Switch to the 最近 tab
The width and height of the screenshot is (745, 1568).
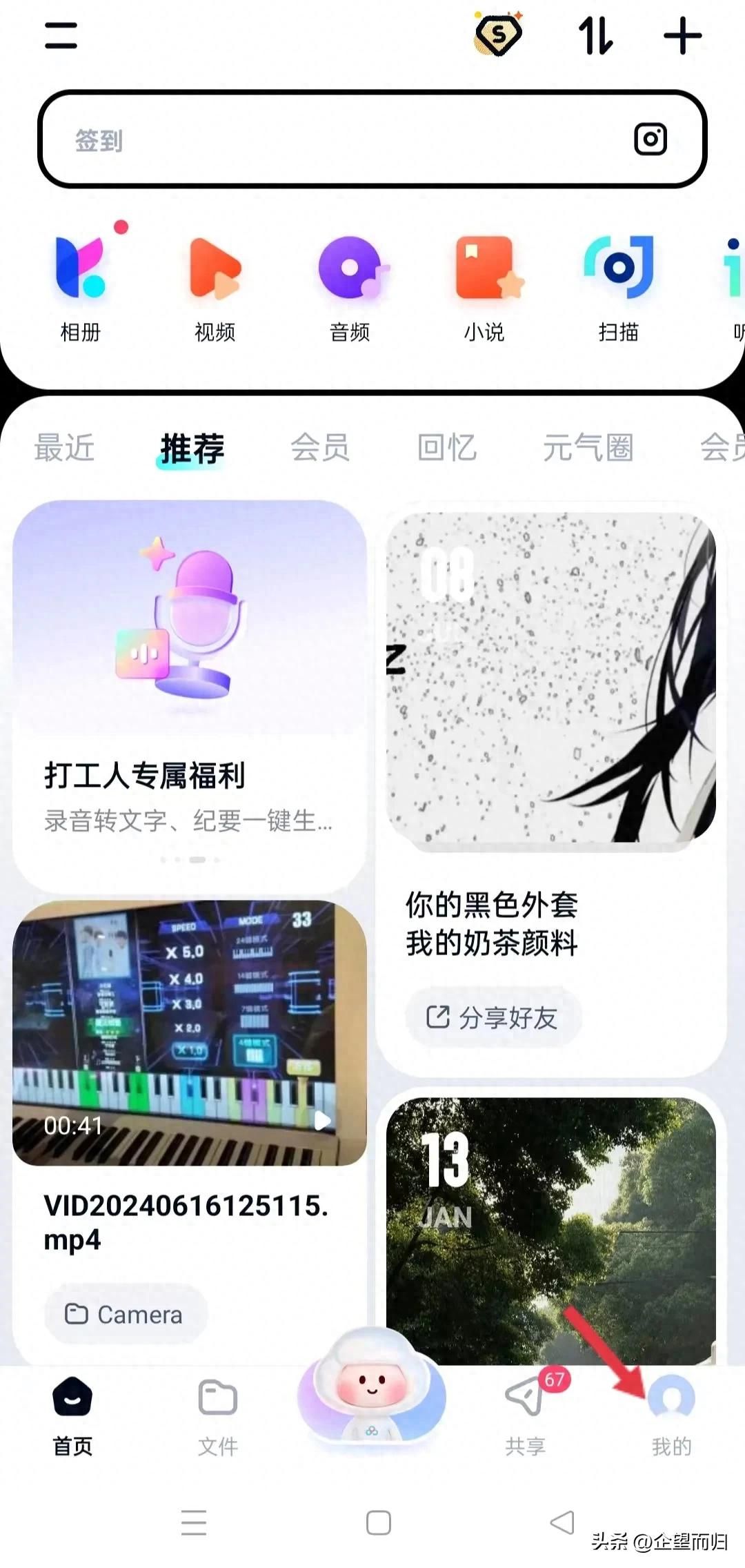(x=64, y=447)
